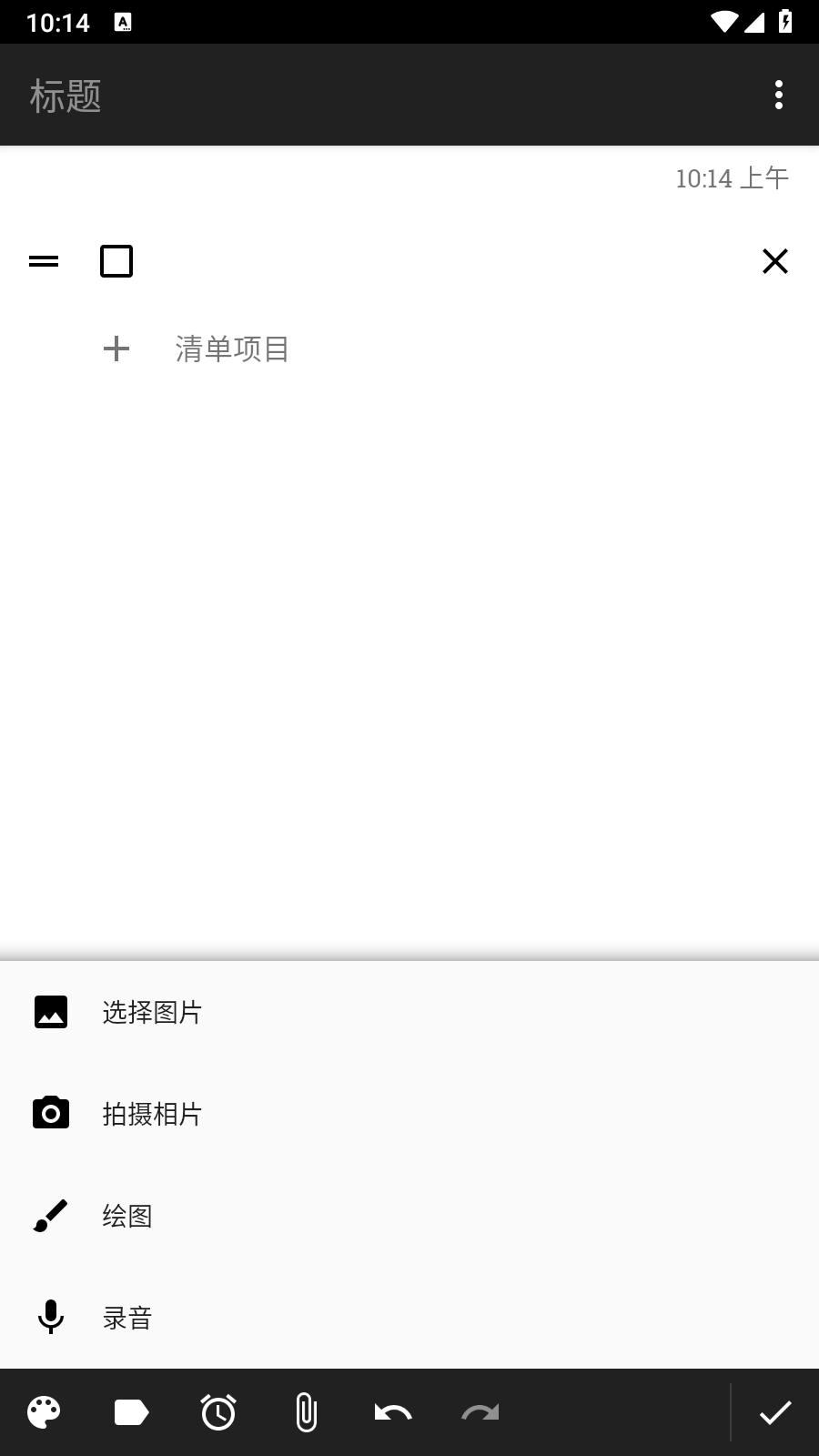
Task: Add a label with the tag icon
Action: click(131, 1412)
